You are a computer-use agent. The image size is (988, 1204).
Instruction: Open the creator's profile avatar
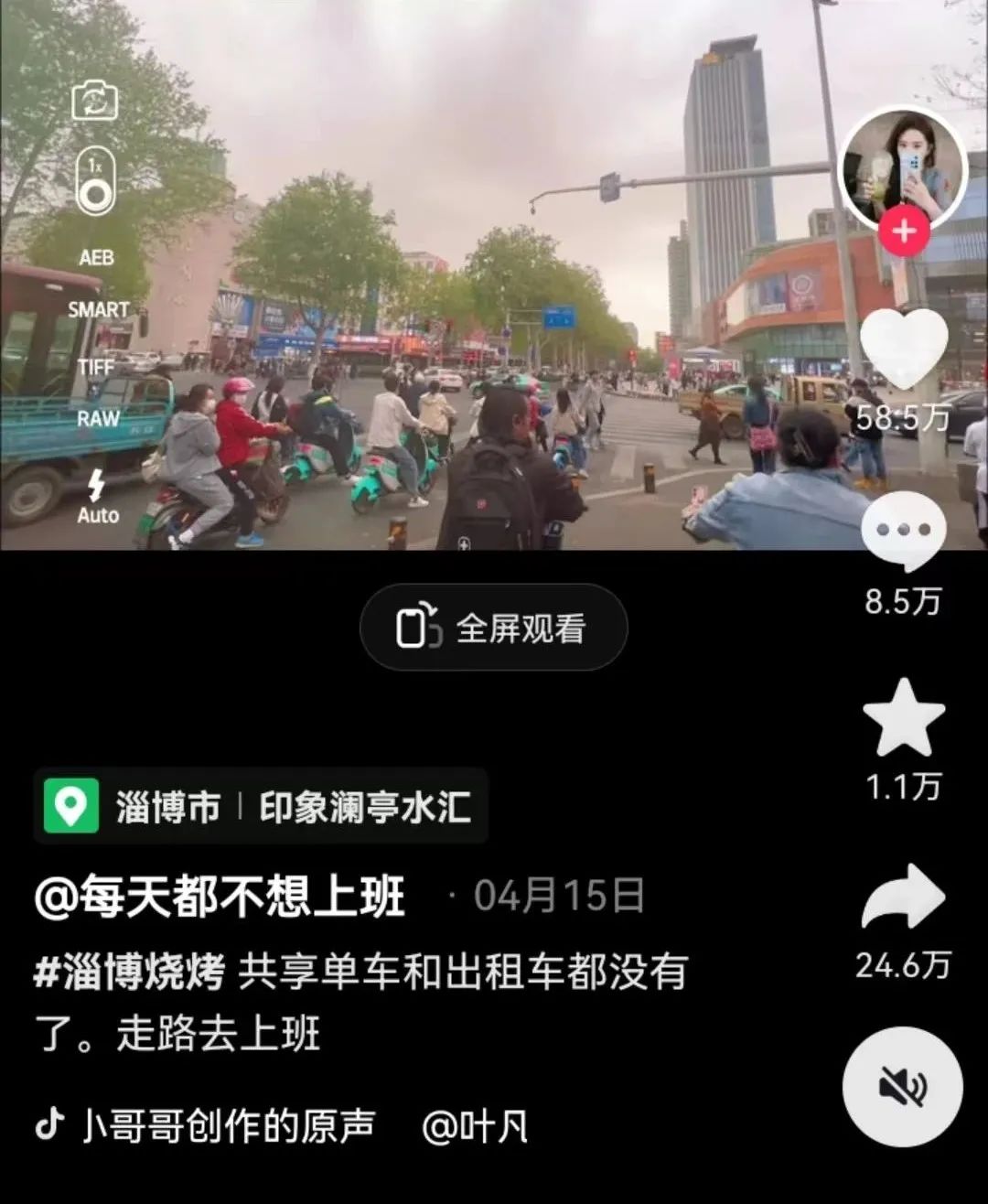tap(902, 167)
